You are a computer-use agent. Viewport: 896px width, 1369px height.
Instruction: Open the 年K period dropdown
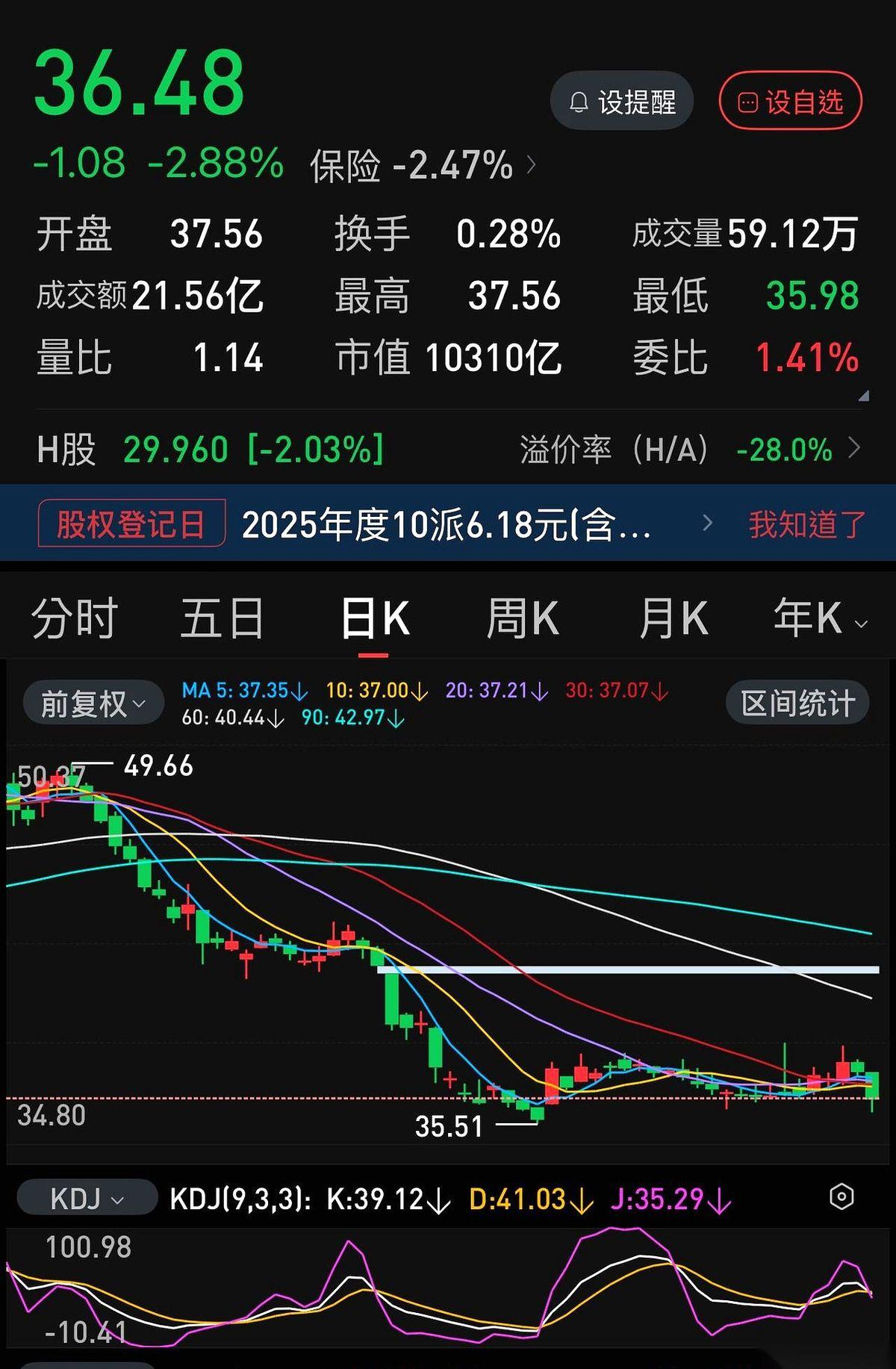[x=820, y=618]
